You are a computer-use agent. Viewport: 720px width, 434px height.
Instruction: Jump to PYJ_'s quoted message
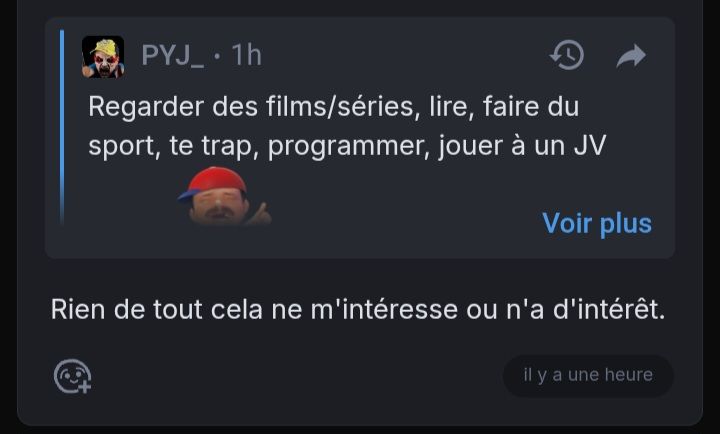631,55
